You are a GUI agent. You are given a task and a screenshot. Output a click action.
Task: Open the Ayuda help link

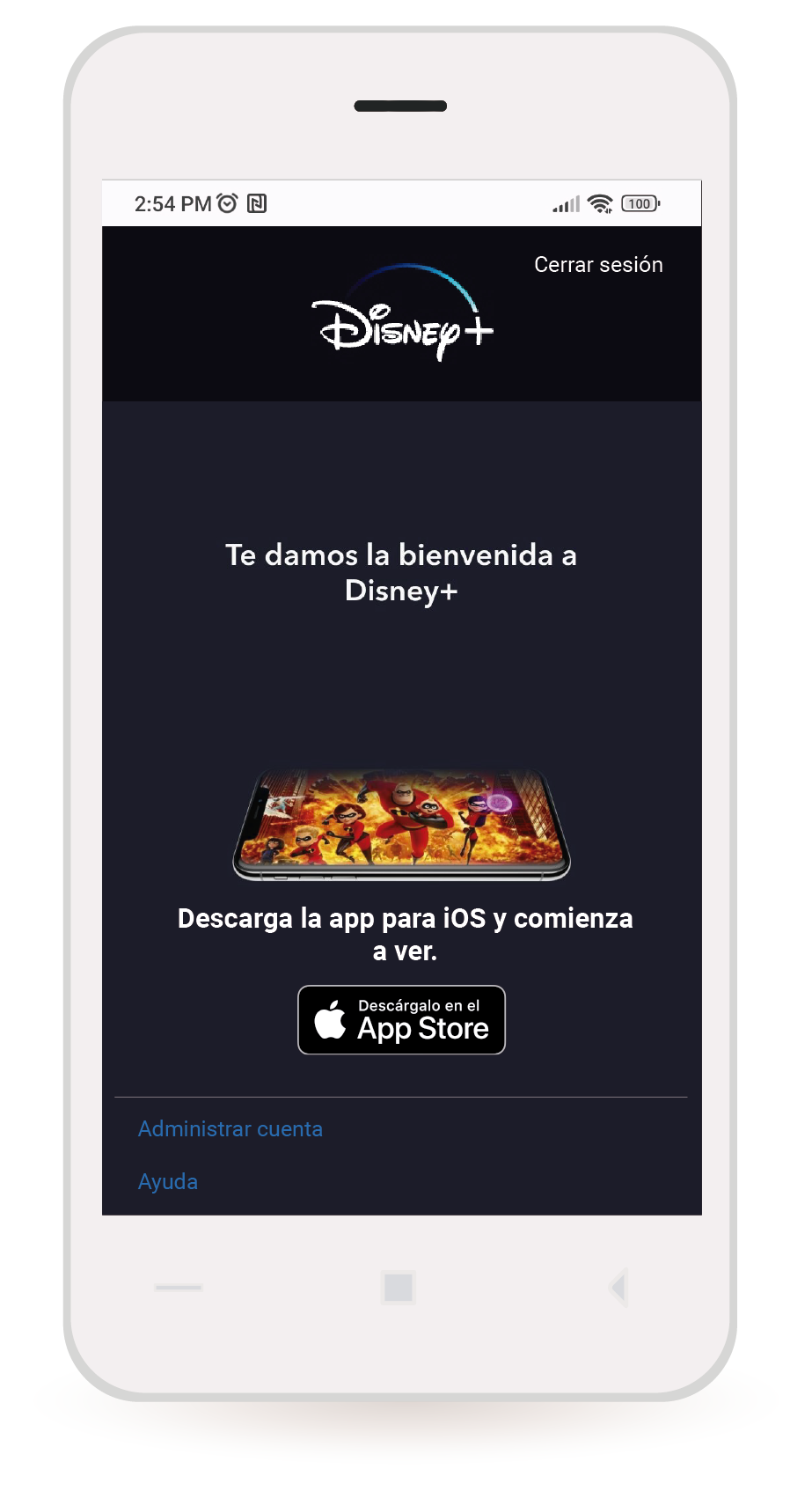point(168,1181)
